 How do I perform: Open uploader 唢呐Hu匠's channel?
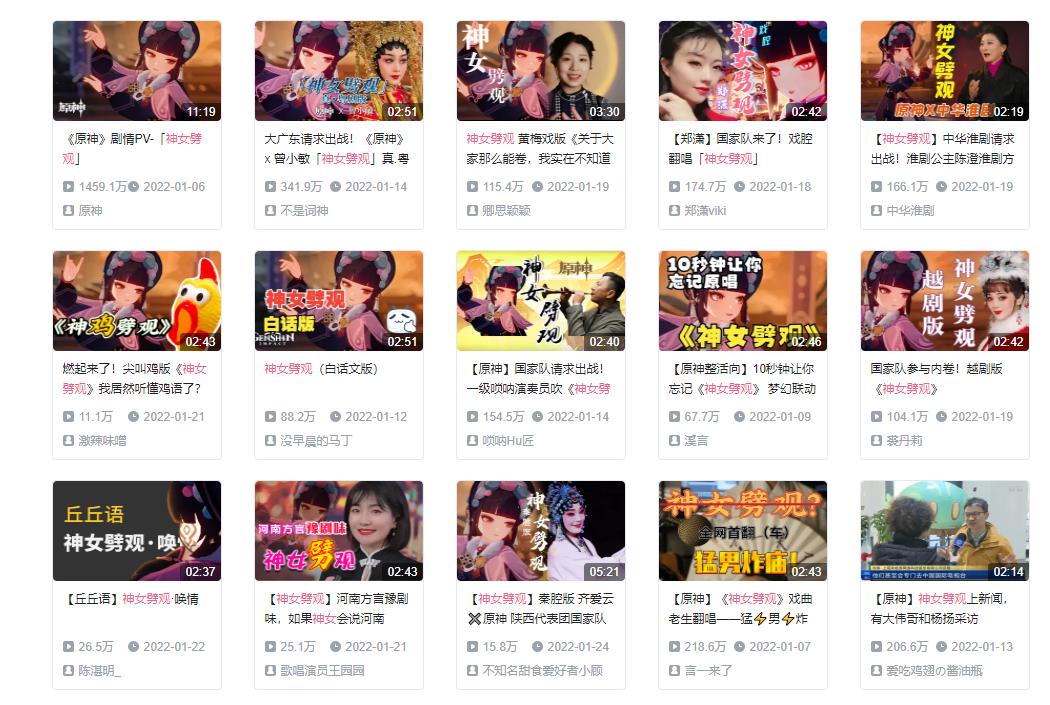pos(508,441)
